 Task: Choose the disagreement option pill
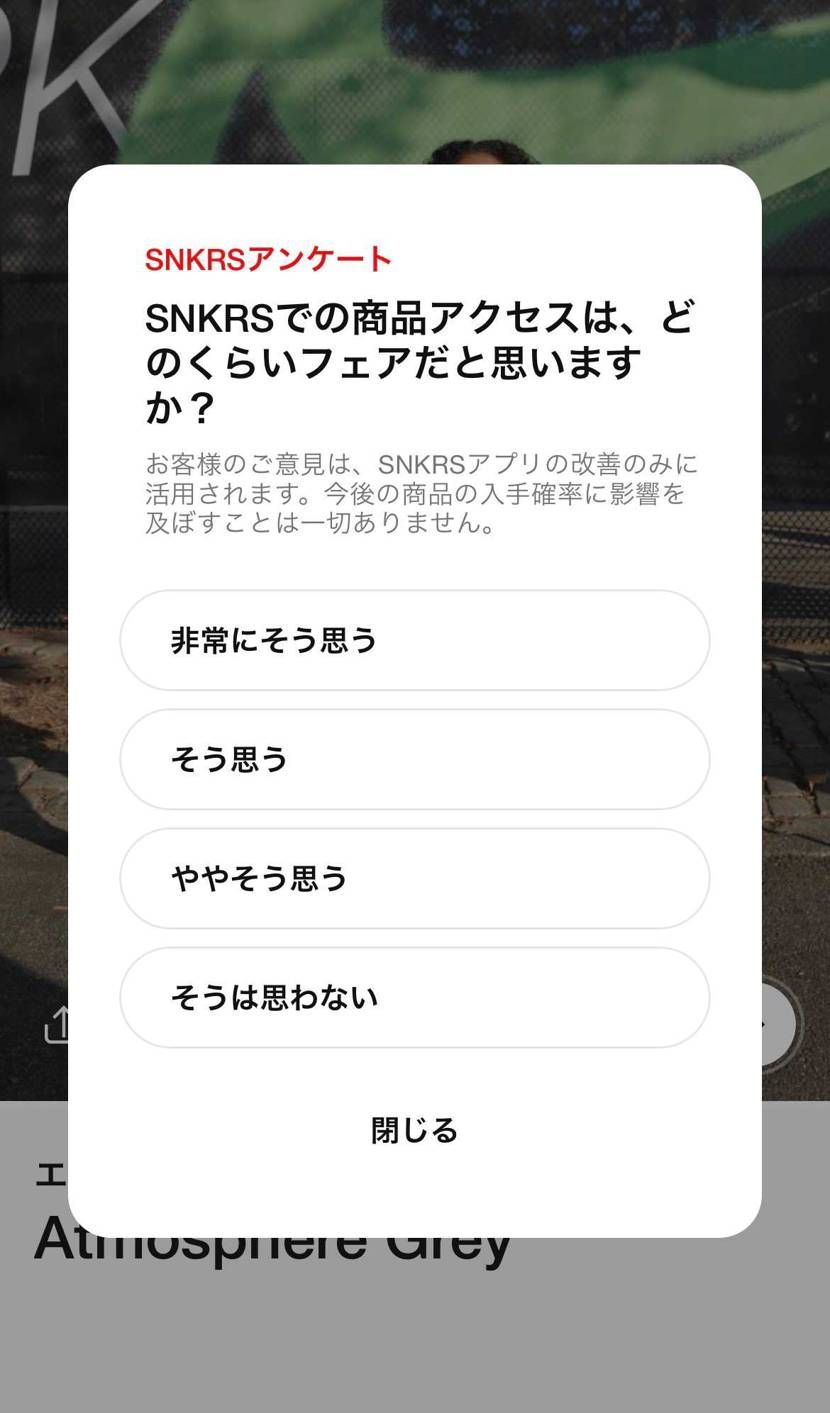(414, 997)
